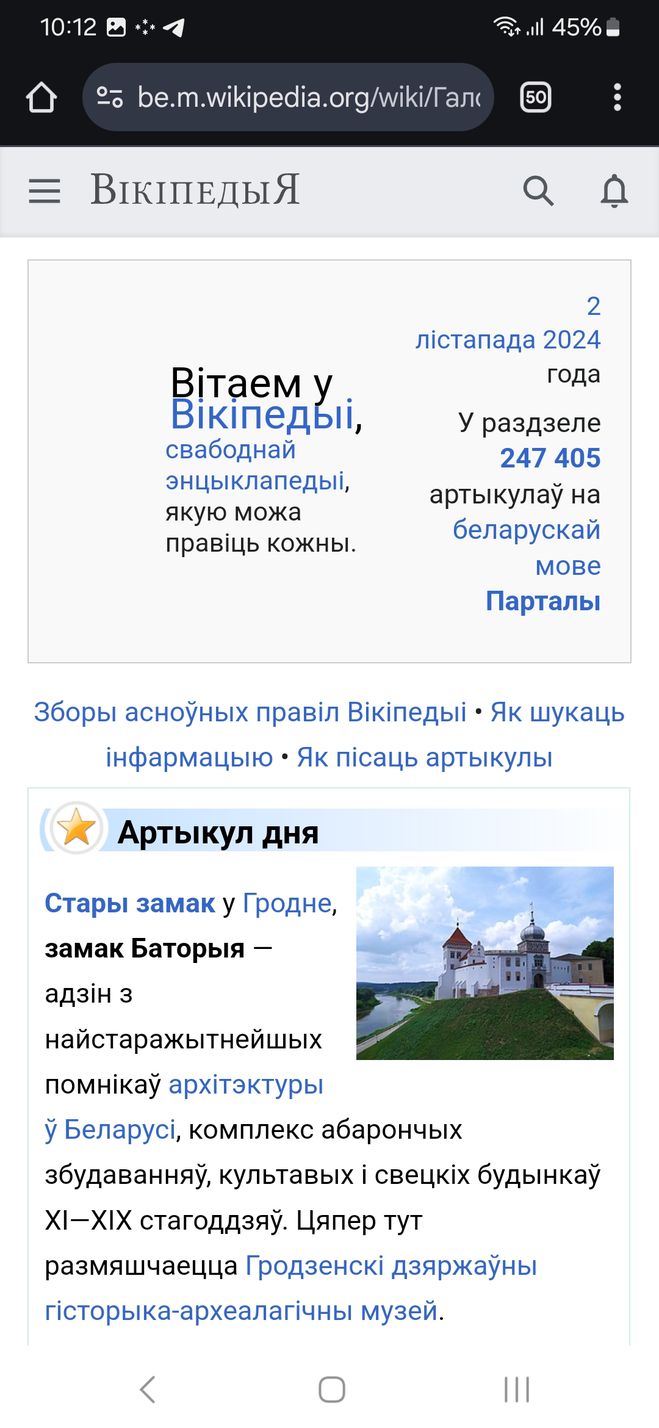This screenshot has height=1428, width=659.
Task: Follow the свабоднай энцыклапедыі link
Action: coord(254,466)
